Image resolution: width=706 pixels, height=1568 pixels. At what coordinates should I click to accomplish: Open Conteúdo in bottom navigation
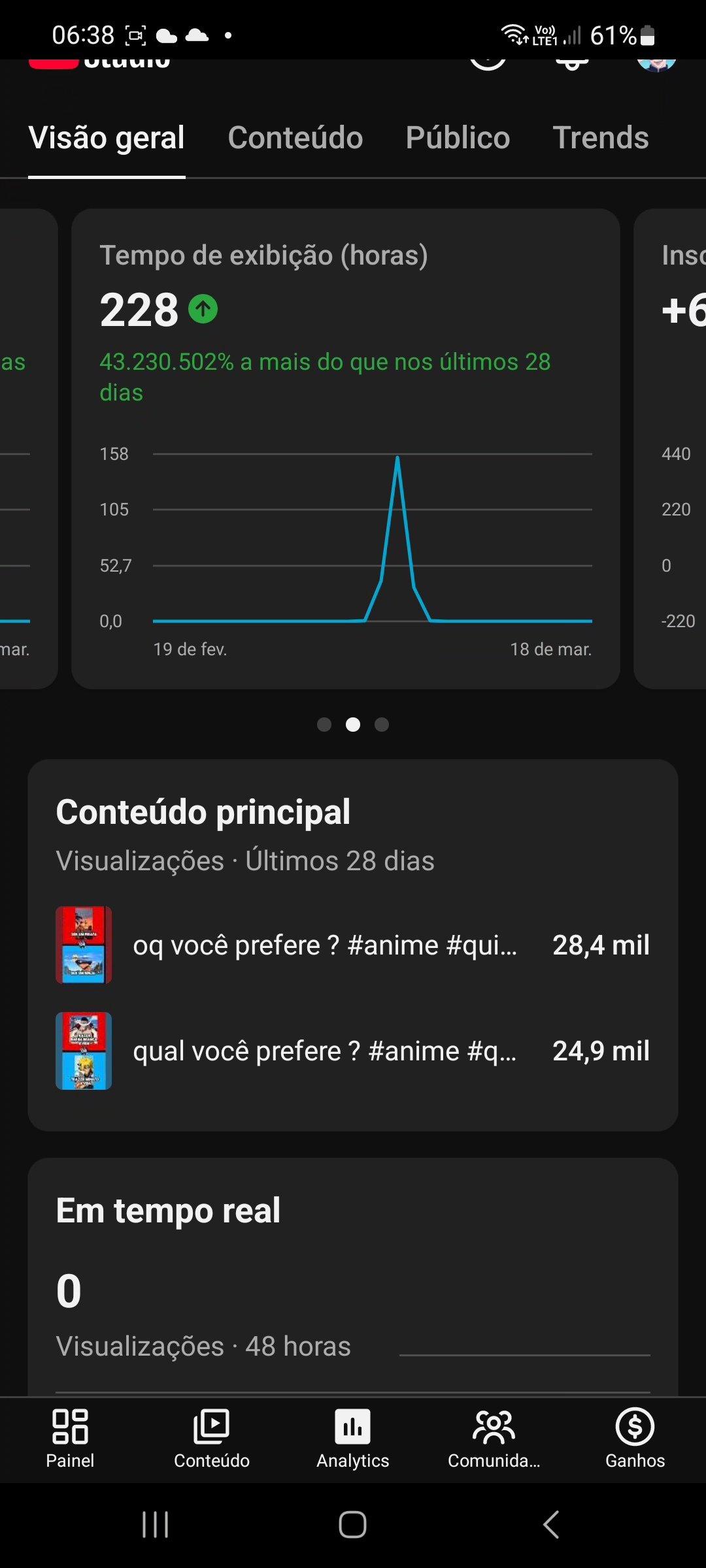pyautogui.click(x=212, y=1439)
